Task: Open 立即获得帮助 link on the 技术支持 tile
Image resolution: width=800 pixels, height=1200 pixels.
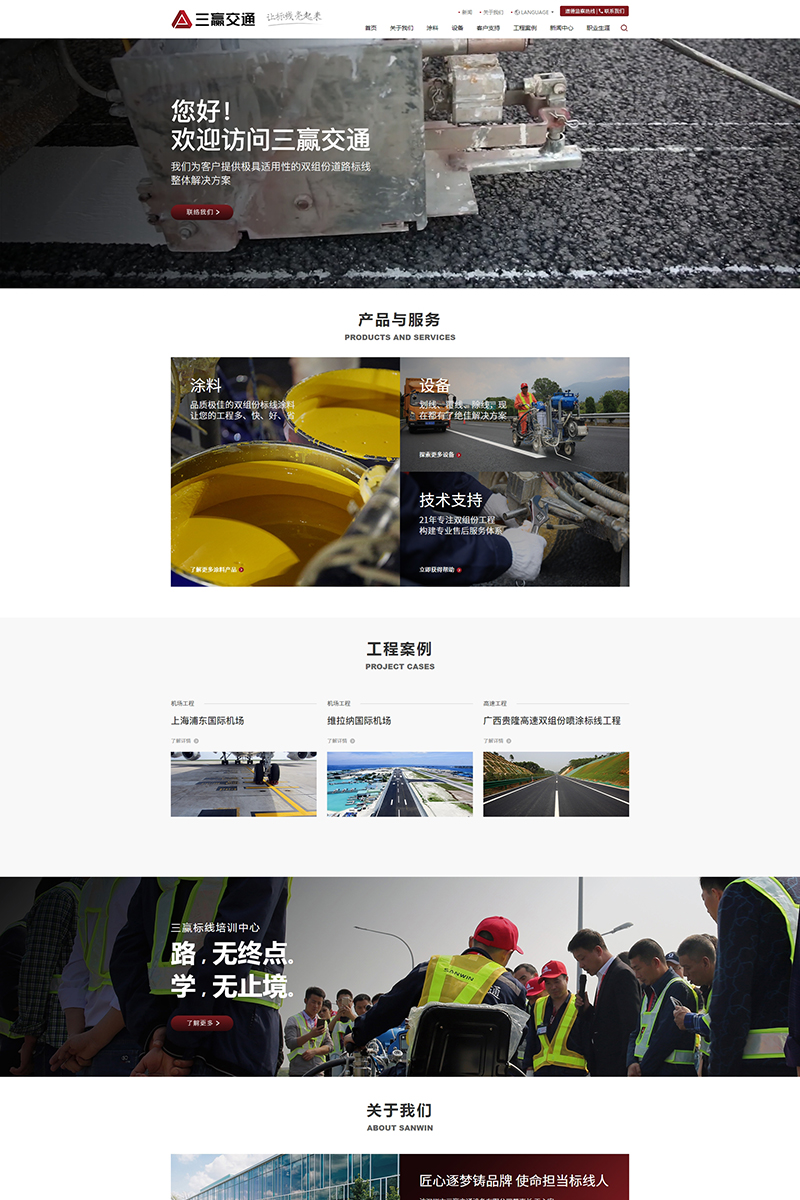Action: point(440,569)
